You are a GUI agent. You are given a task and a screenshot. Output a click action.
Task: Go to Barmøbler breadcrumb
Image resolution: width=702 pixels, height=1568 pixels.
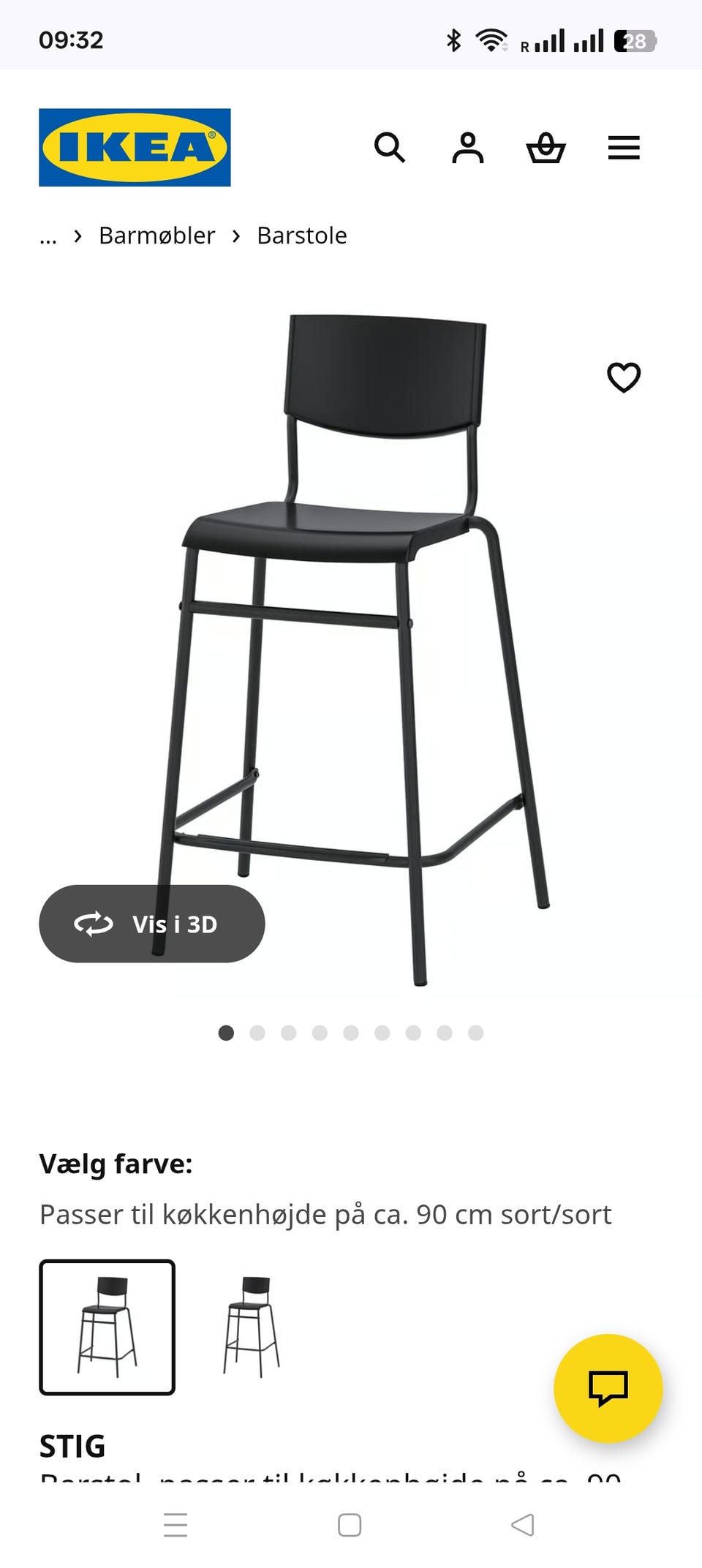click(156, 236)
